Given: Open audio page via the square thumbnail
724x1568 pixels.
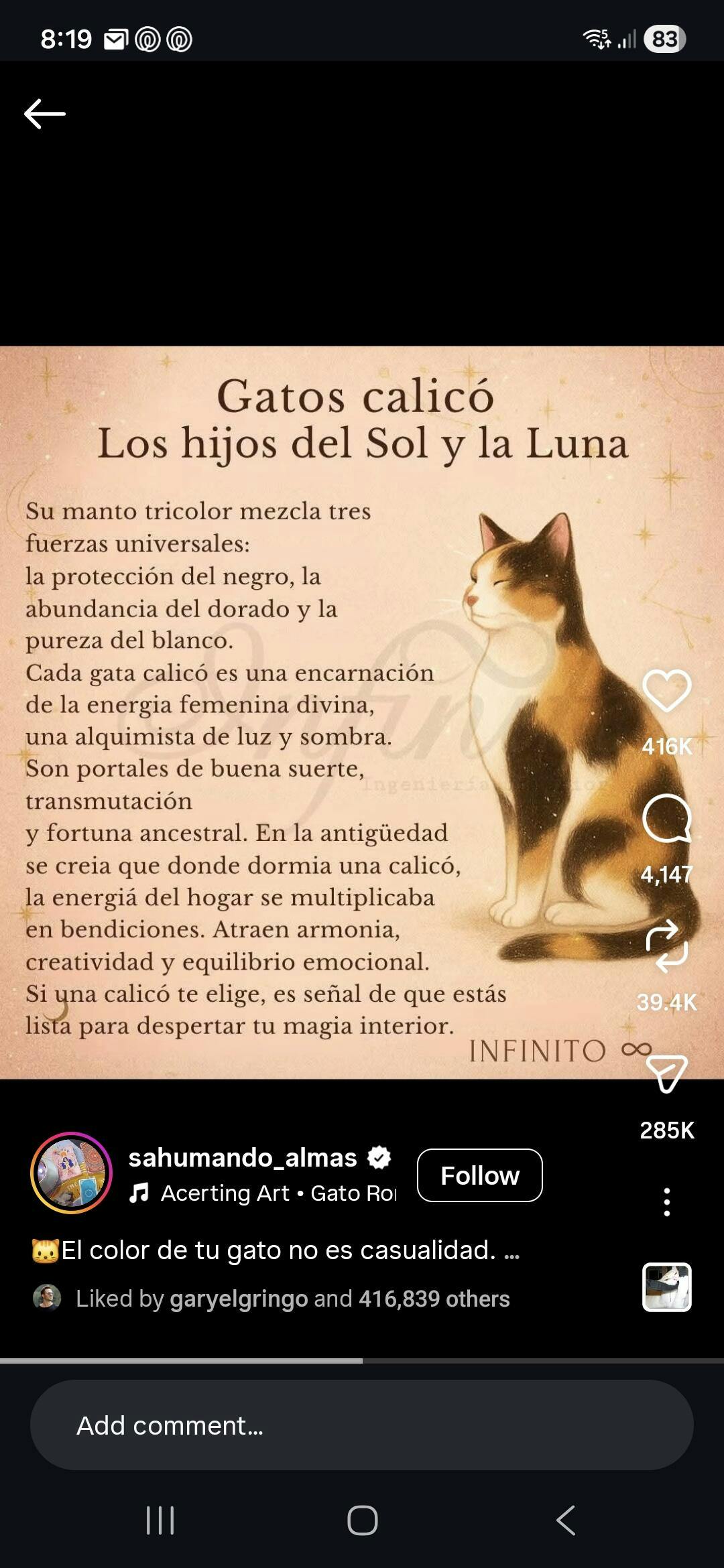Looking at the screenshot, I should tap(666, 1287).
